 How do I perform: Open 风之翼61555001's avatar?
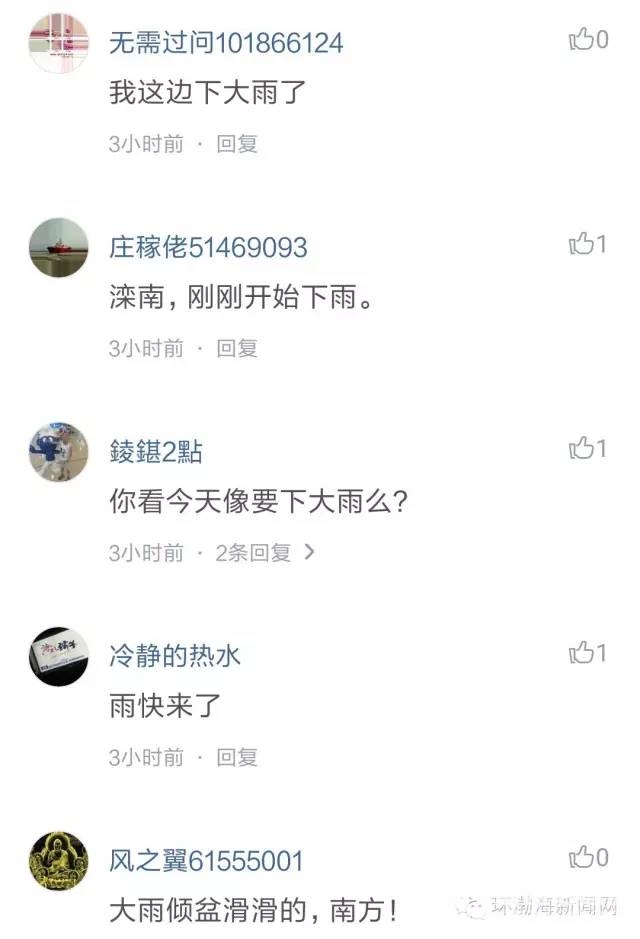point(59,861)
